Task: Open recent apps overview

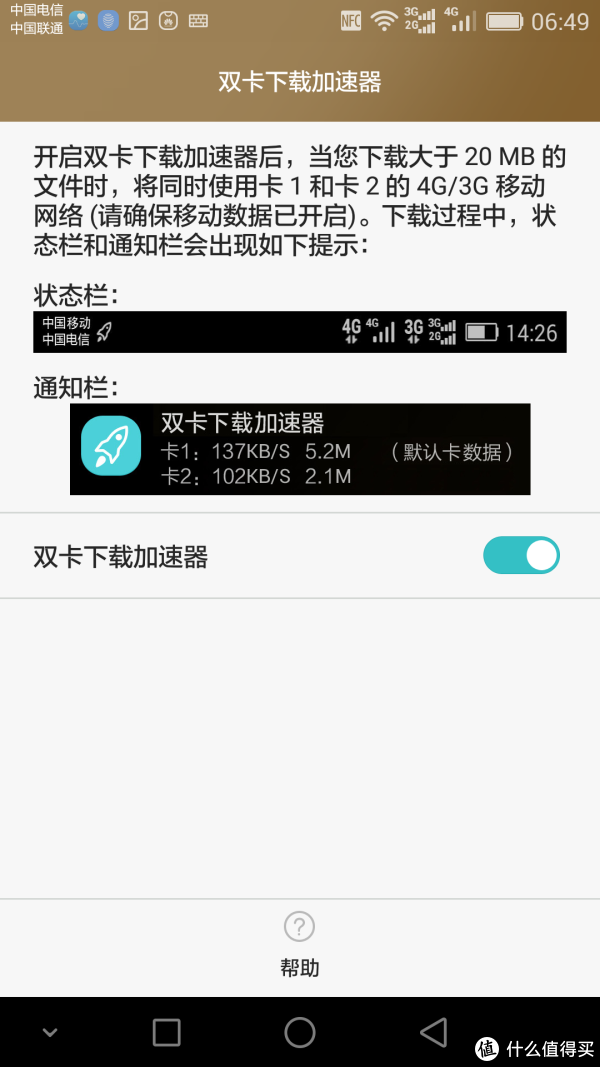Action: point(166,1032)
